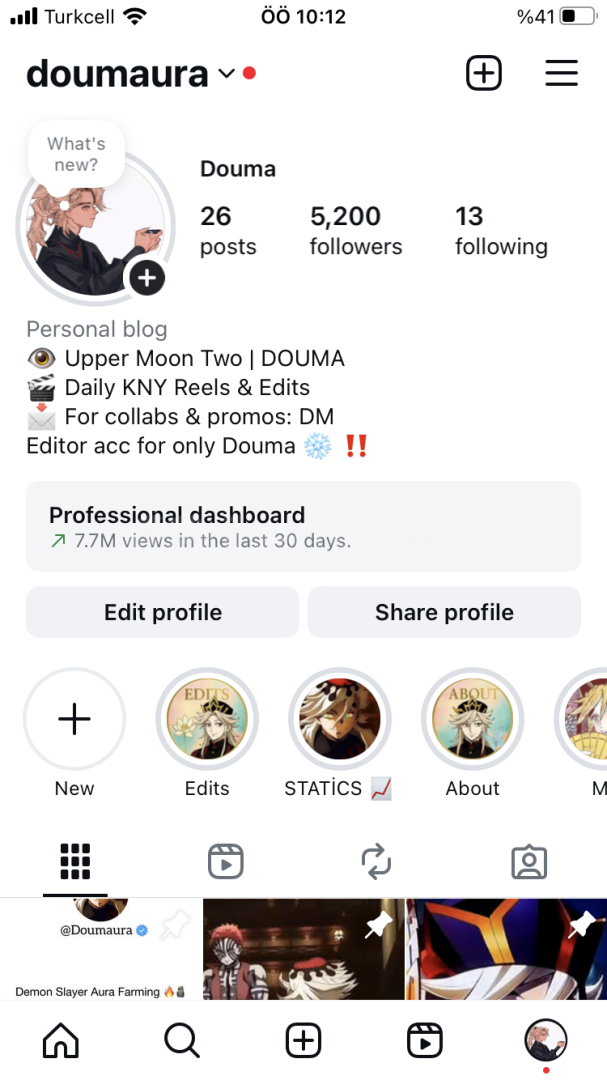Switch to the Reels profile tab
This screenshot has height=1080, width=607.
[226, 862]
